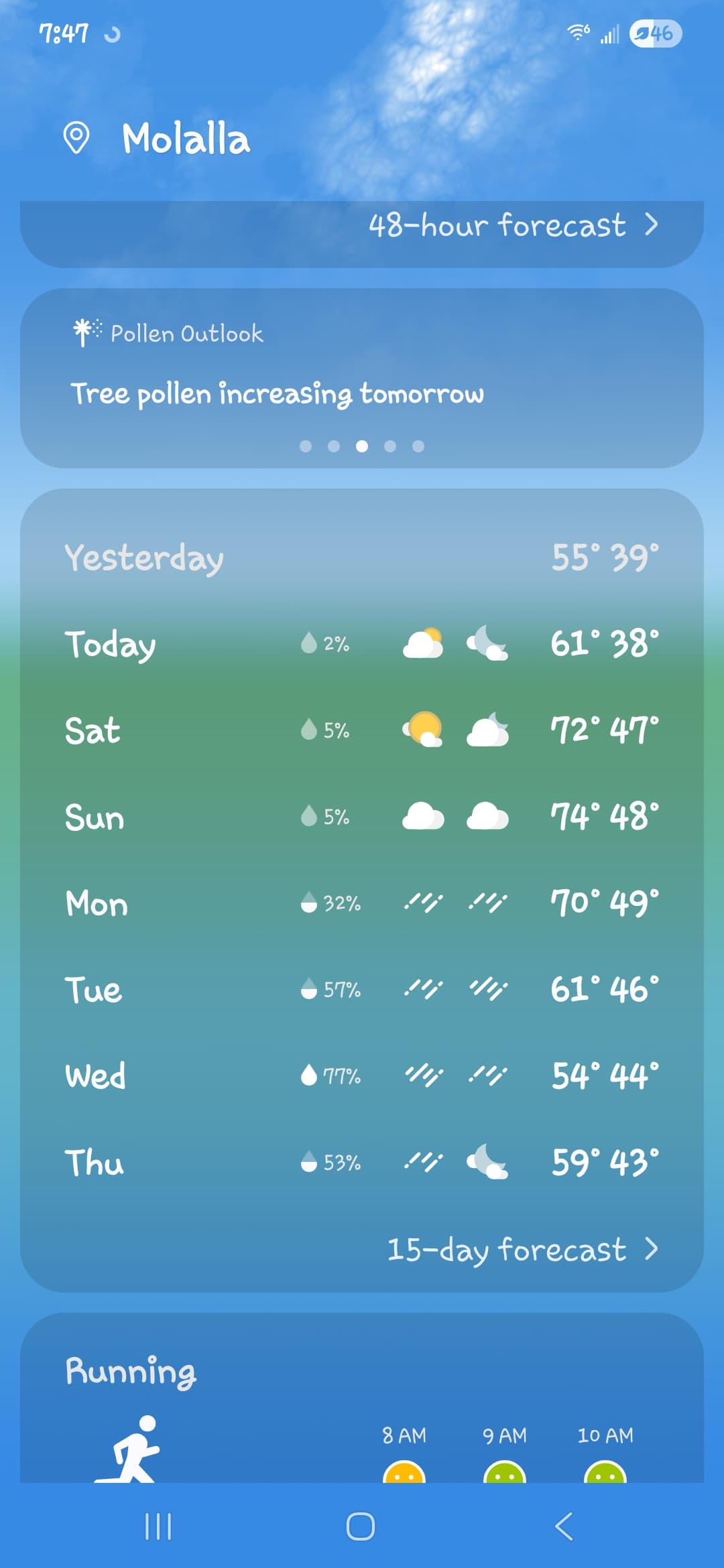Go back with the system back button
The height and width of the screenshot is (1568, 724).
564,1526
